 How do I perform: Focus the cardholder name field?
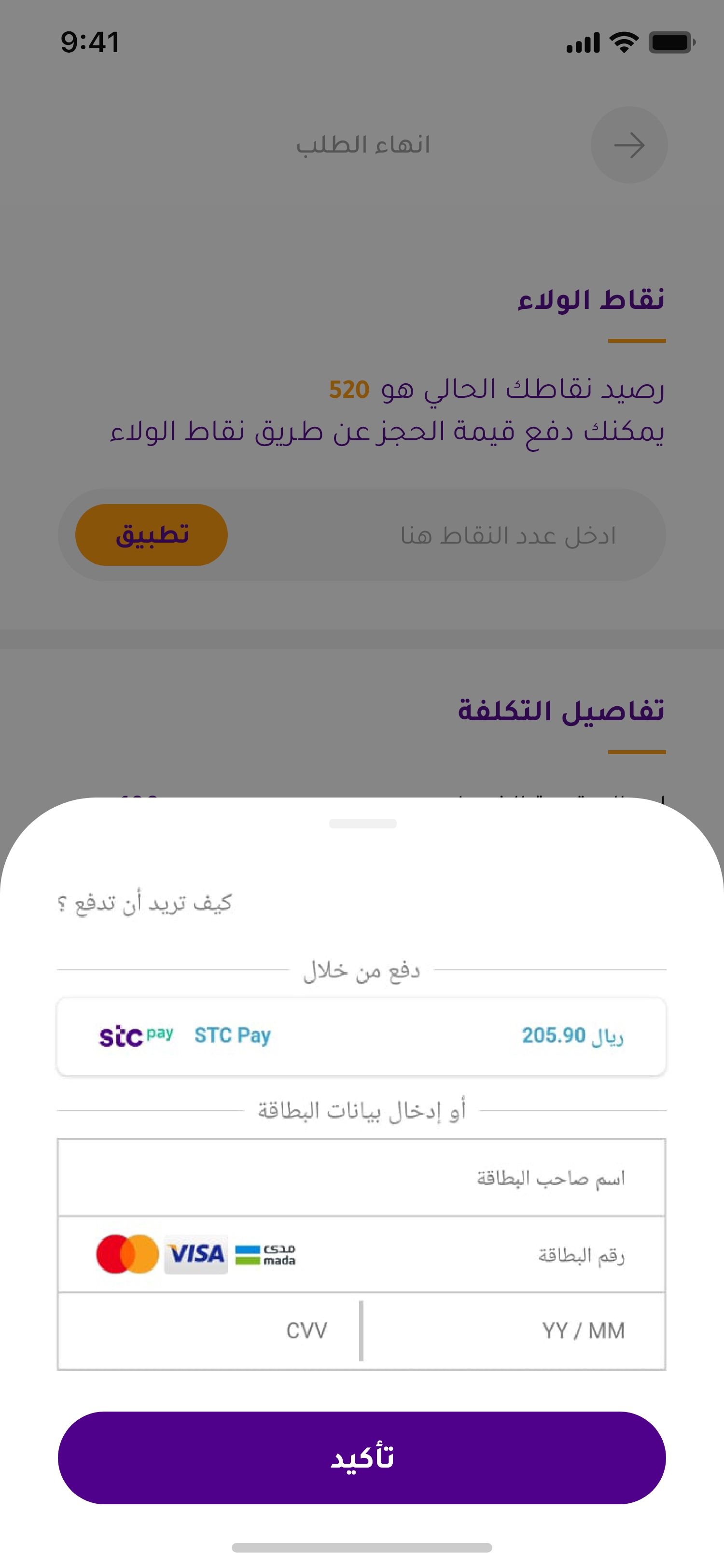[x=362, y=1178]
